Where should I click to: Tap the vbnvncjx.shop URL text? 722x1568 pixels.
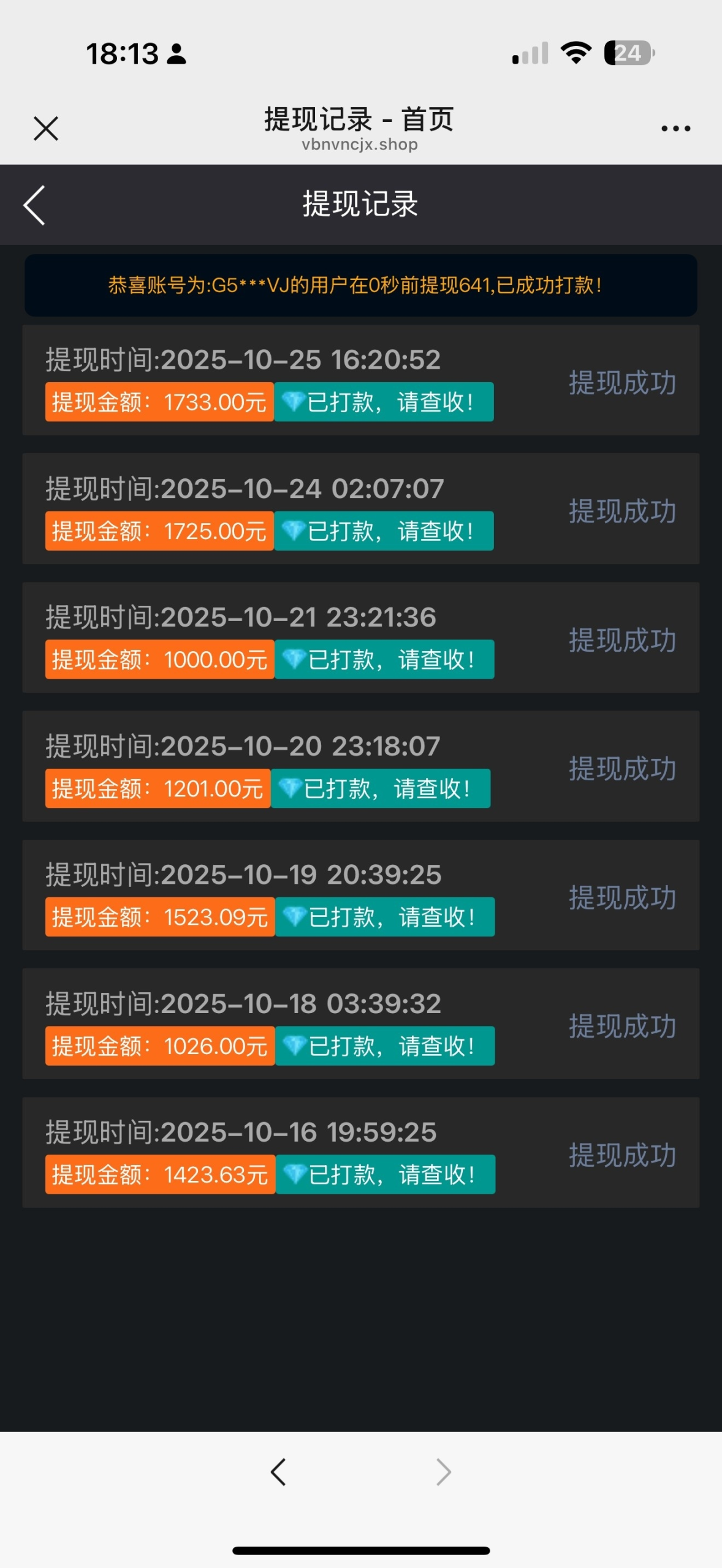coord(360,145)
